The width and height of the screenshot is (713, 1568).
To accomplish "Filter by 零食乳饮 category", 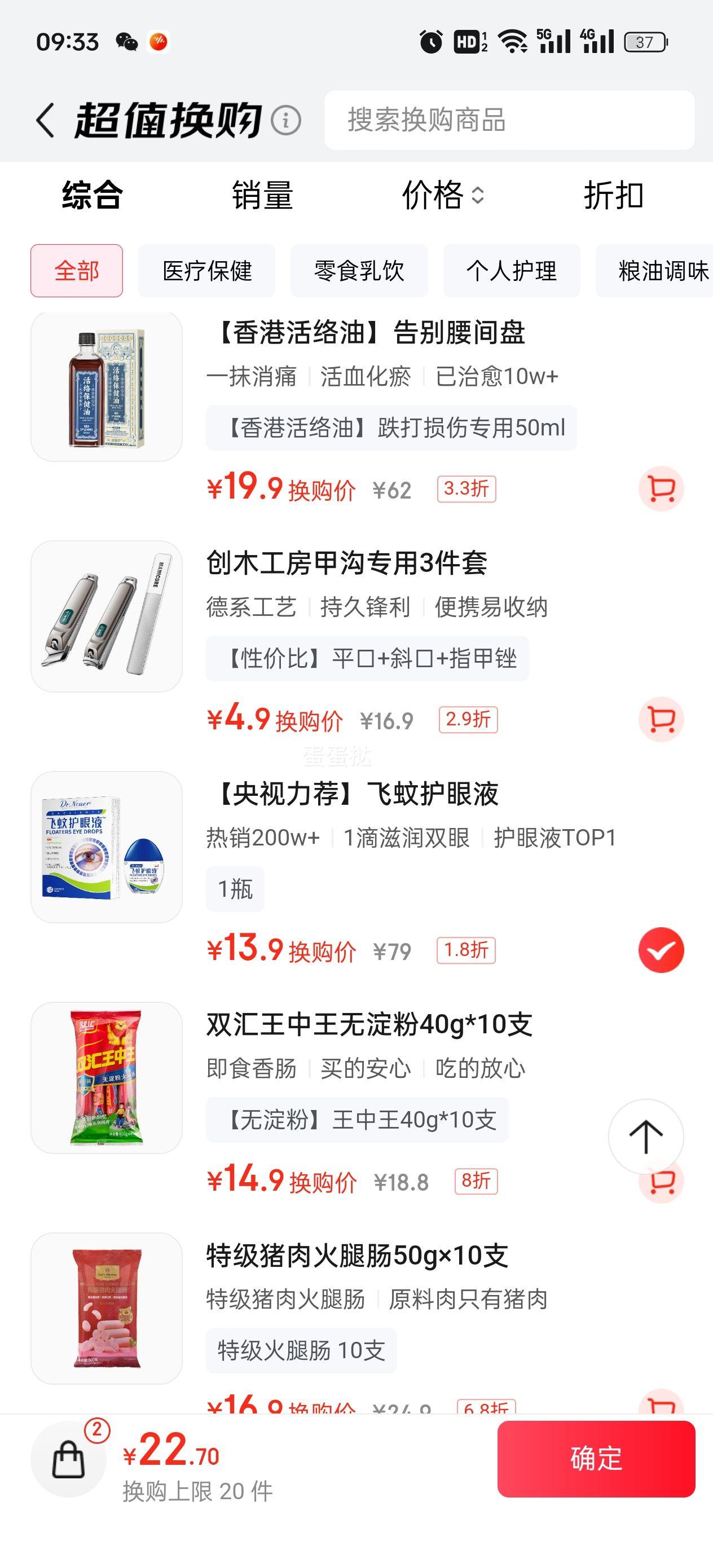I will (359, 271).
